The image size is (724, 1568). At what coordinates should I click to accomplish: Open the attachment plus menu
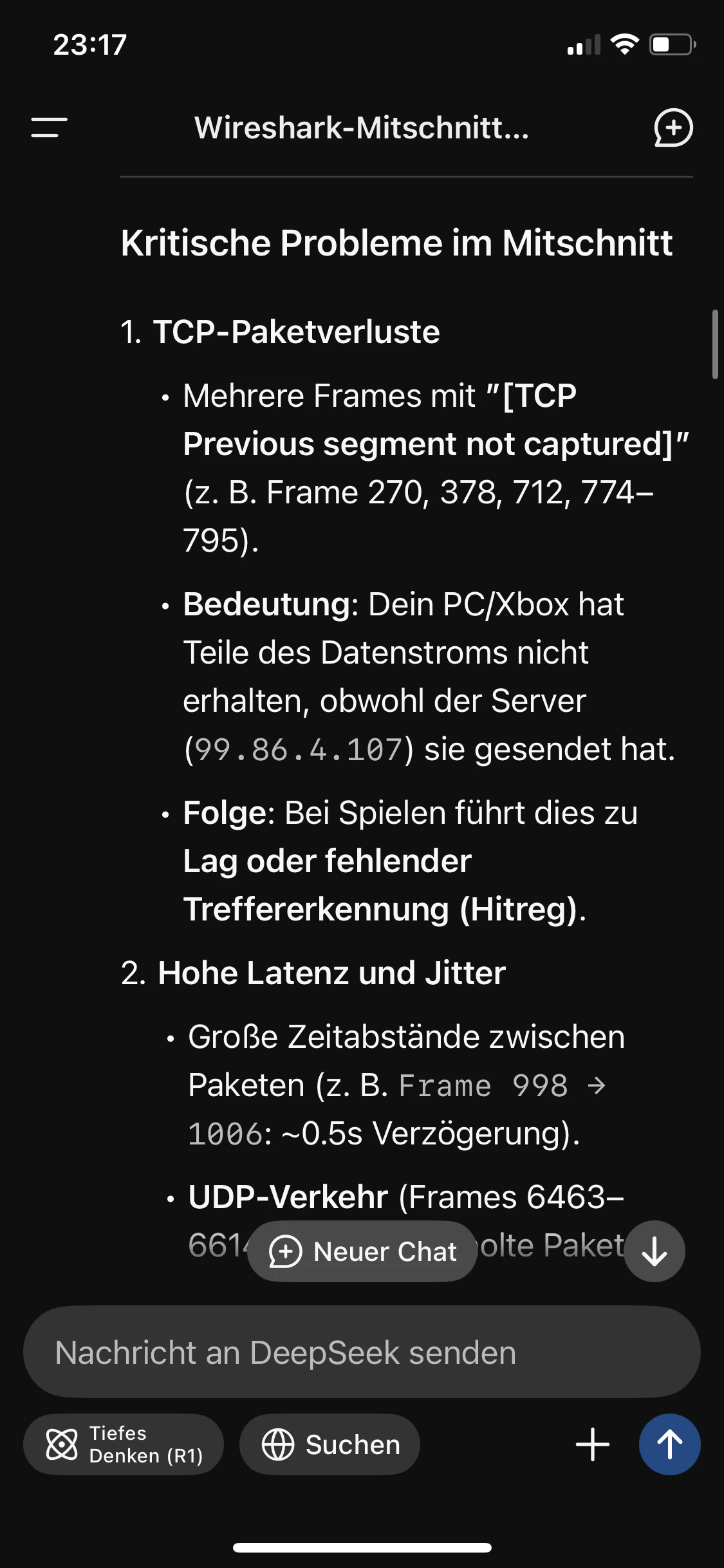point(592,1444)
